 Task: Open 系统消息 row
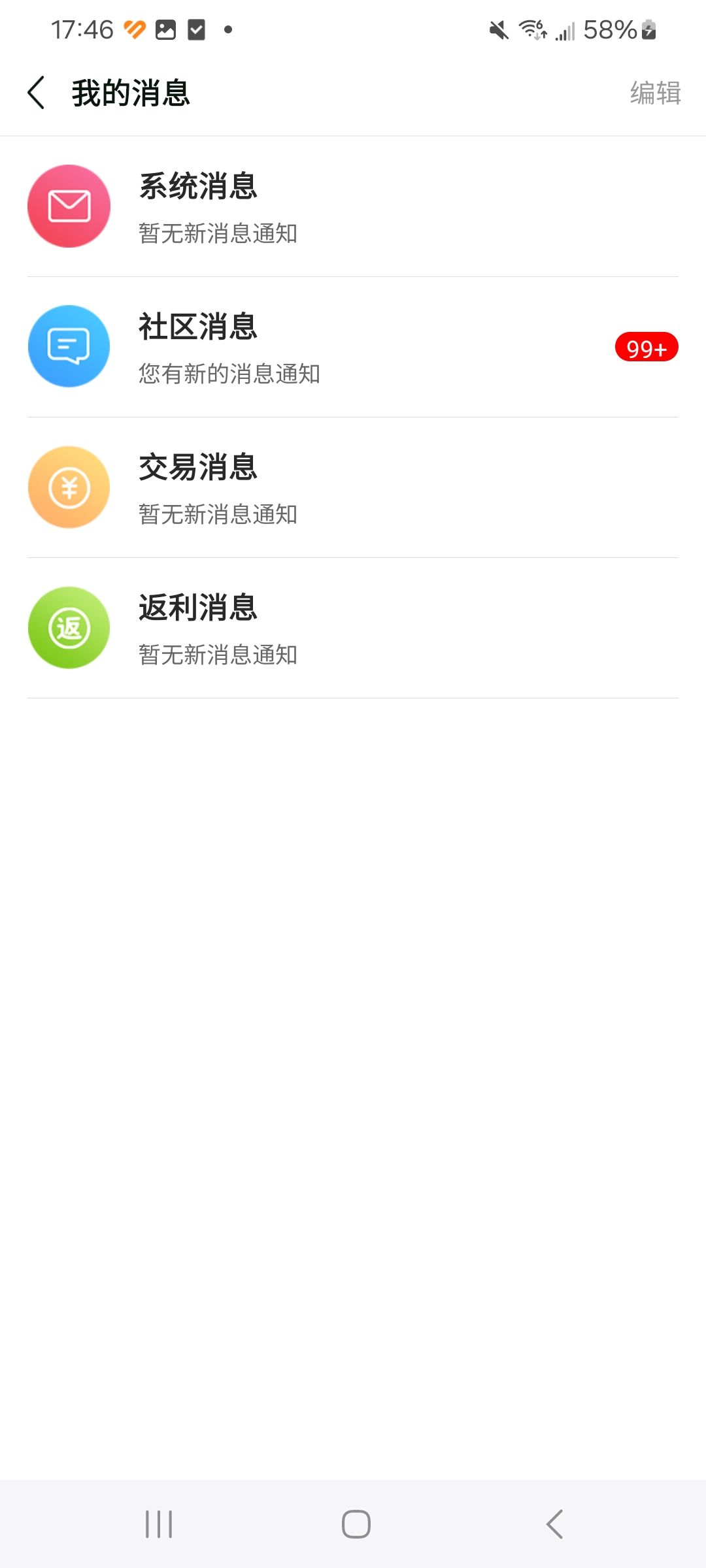(x=353, y=206)
